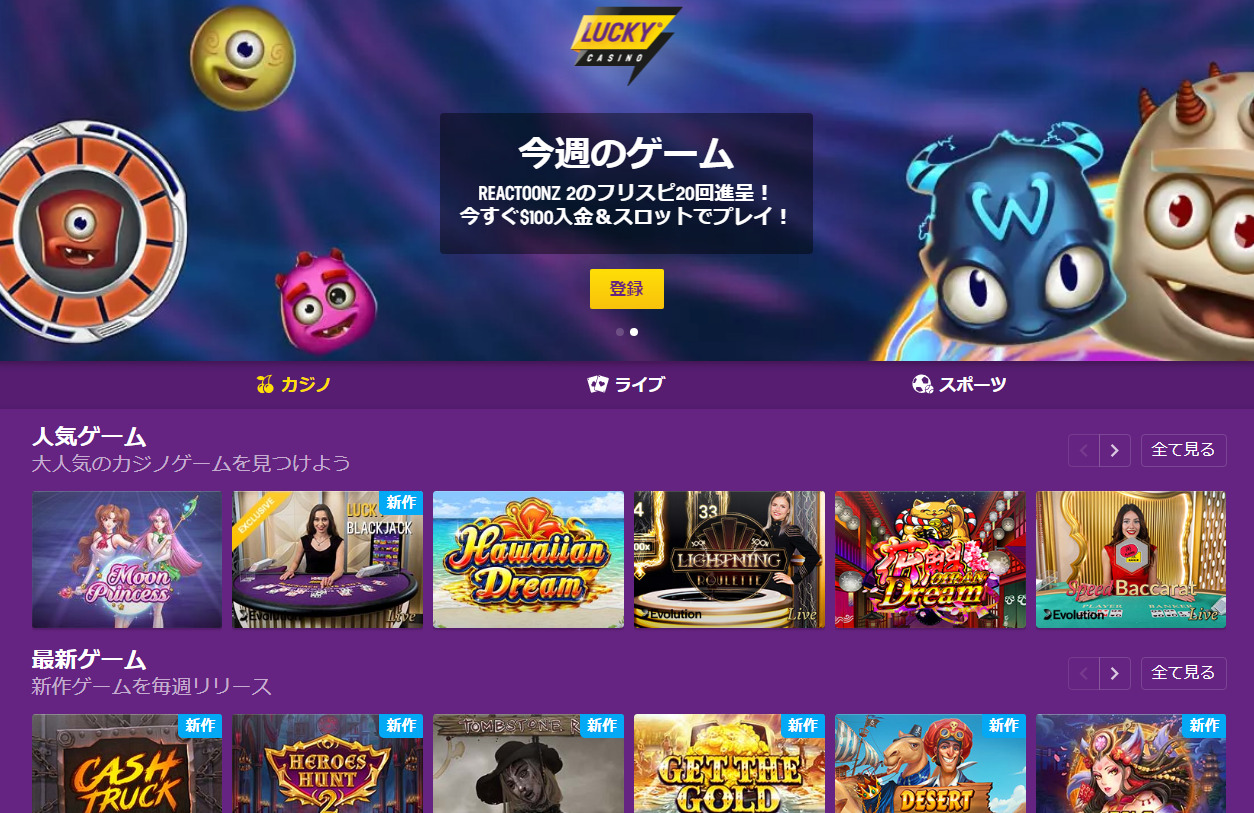The image size is (1254, 813).
Task: Open the Get the Gold game
Action: coord(729,765)
